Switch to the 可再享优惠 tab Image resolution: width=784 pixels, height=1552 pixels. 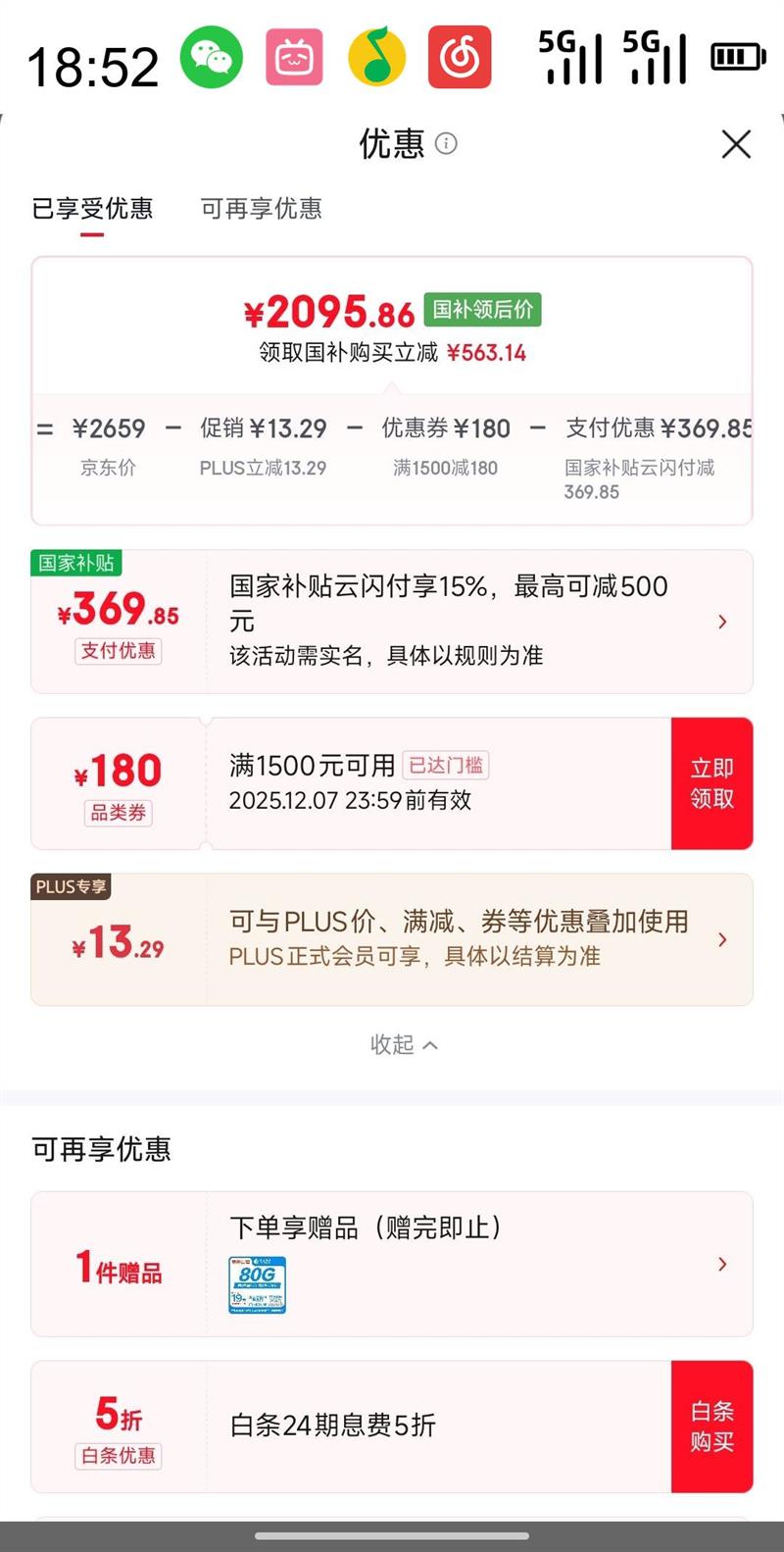(260, 210)
